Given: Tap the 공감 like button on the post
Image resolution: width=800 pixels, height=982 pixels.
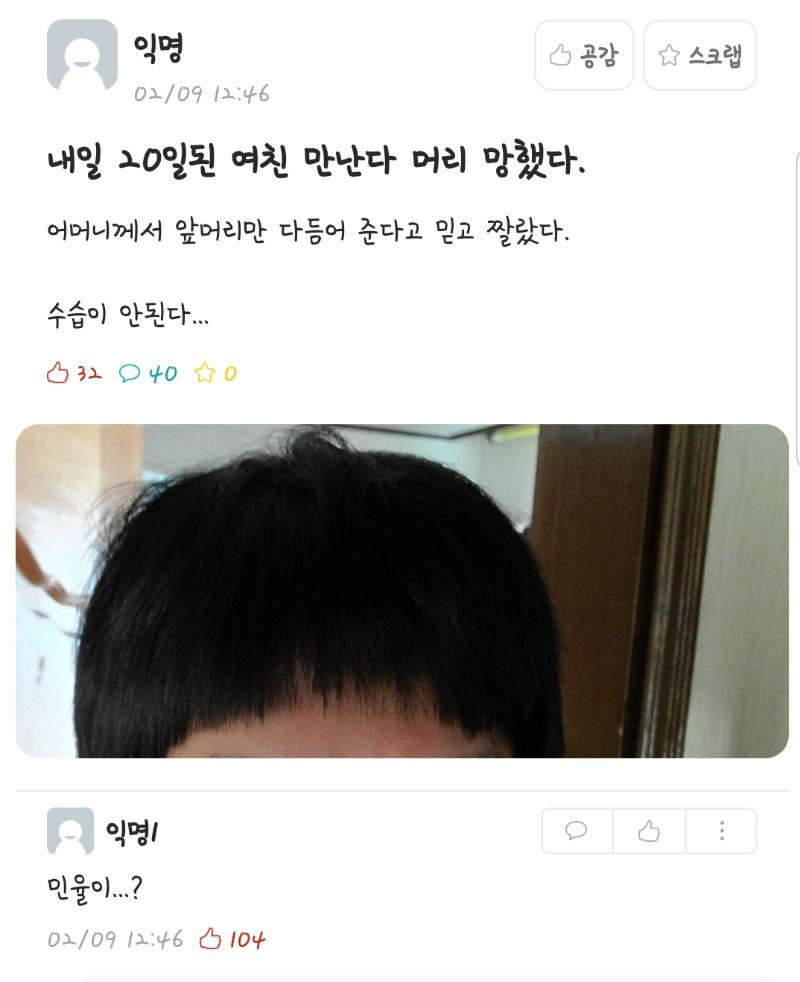Looking at the screenshot, I should click(584, 56).
